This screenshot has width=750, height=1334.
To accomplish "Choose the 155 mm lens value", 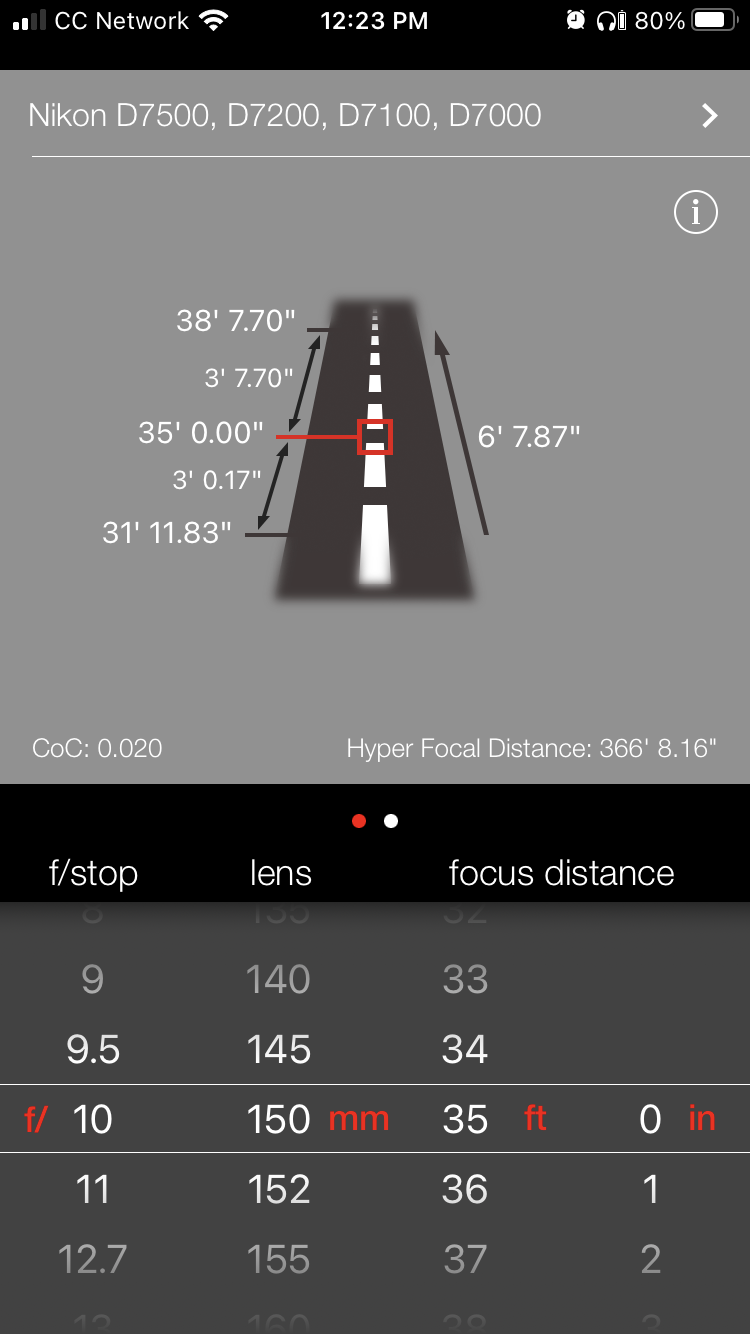I will 279,1260.
